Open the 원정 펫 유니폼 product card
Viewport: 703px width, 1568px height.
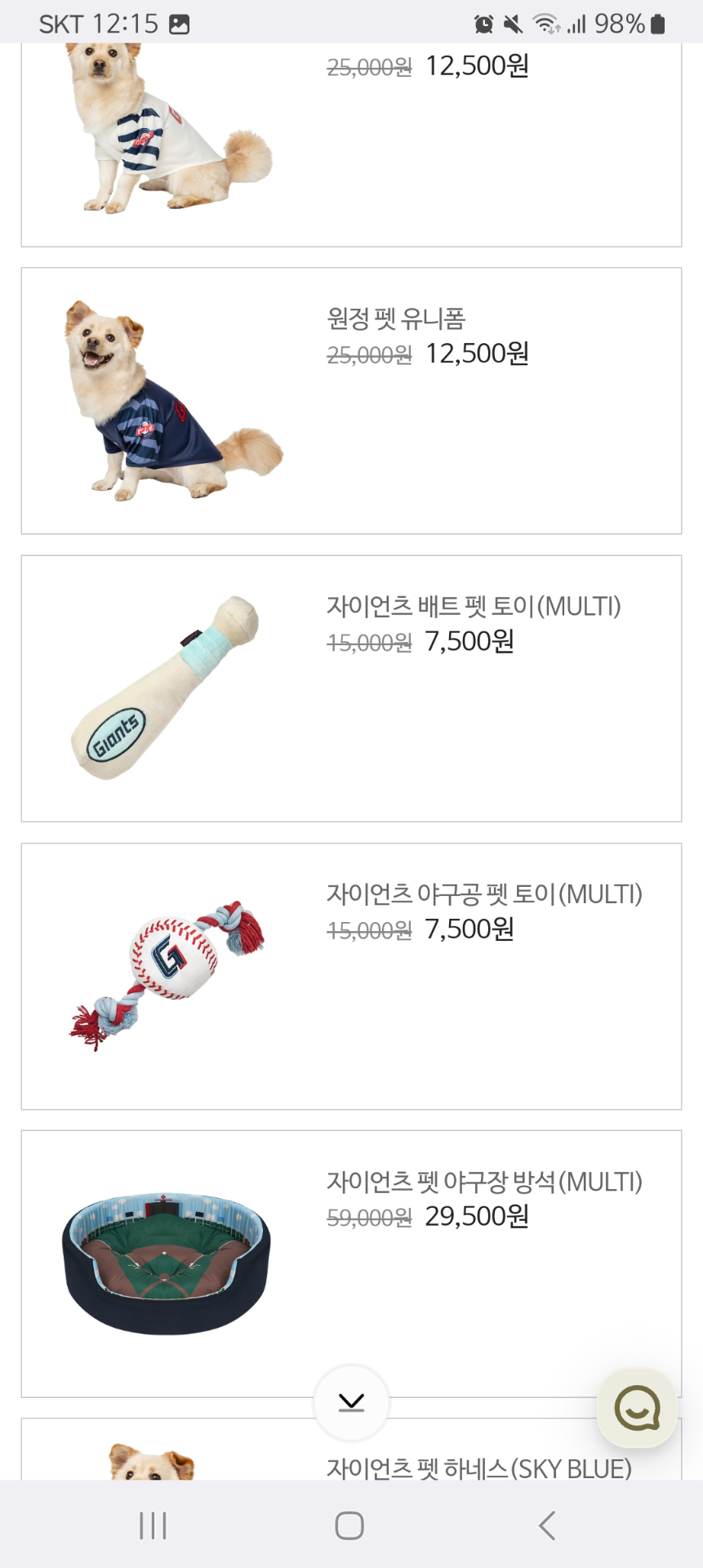point(351,400)
